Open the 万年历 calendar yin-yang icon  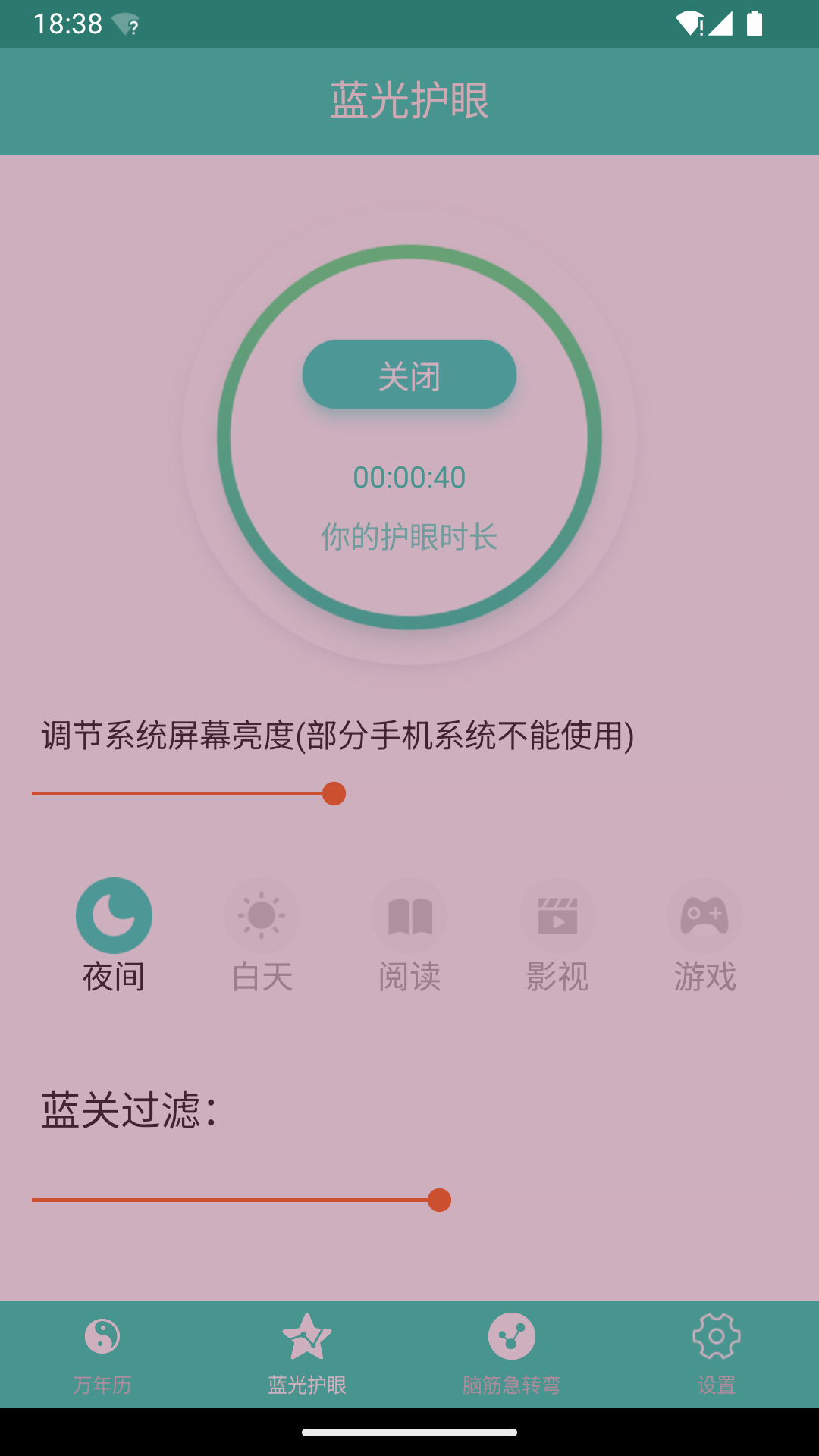(x=102, y=1336)
